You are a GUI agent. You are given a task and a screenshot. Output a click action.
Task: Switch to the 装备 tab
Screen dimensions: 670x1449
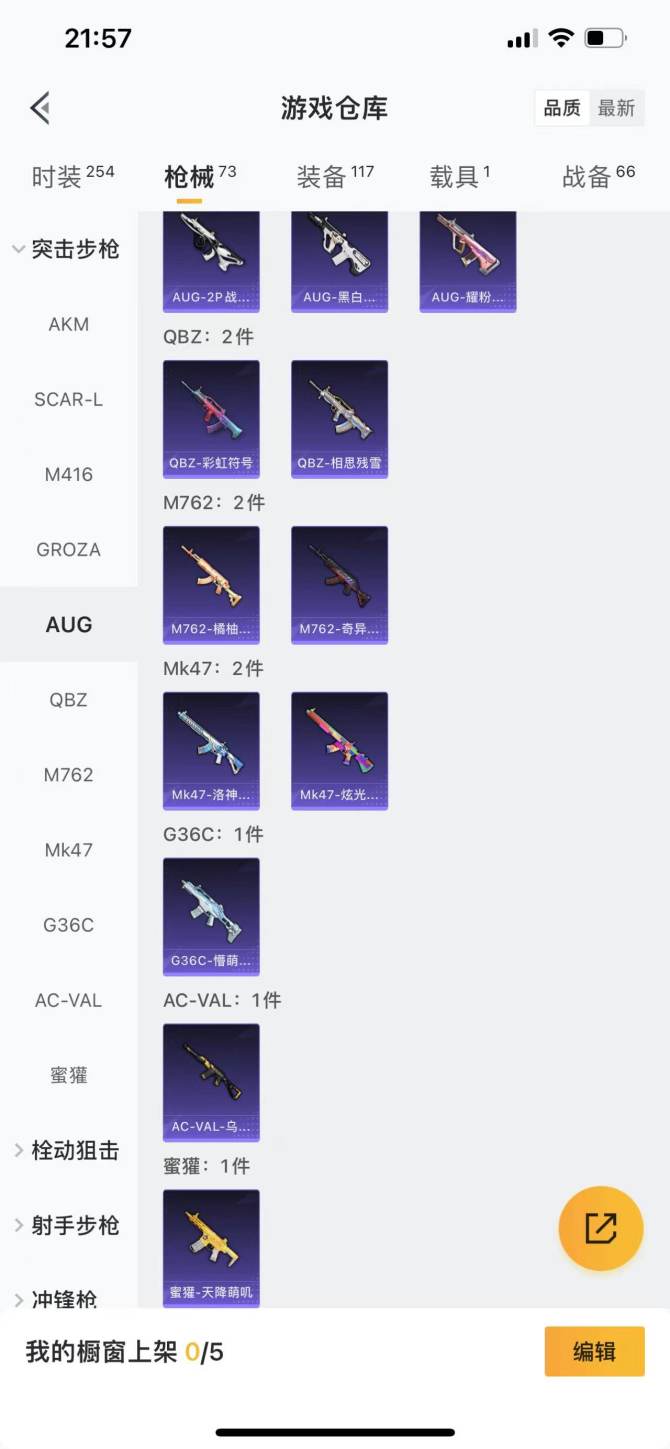tap(334, 177)
